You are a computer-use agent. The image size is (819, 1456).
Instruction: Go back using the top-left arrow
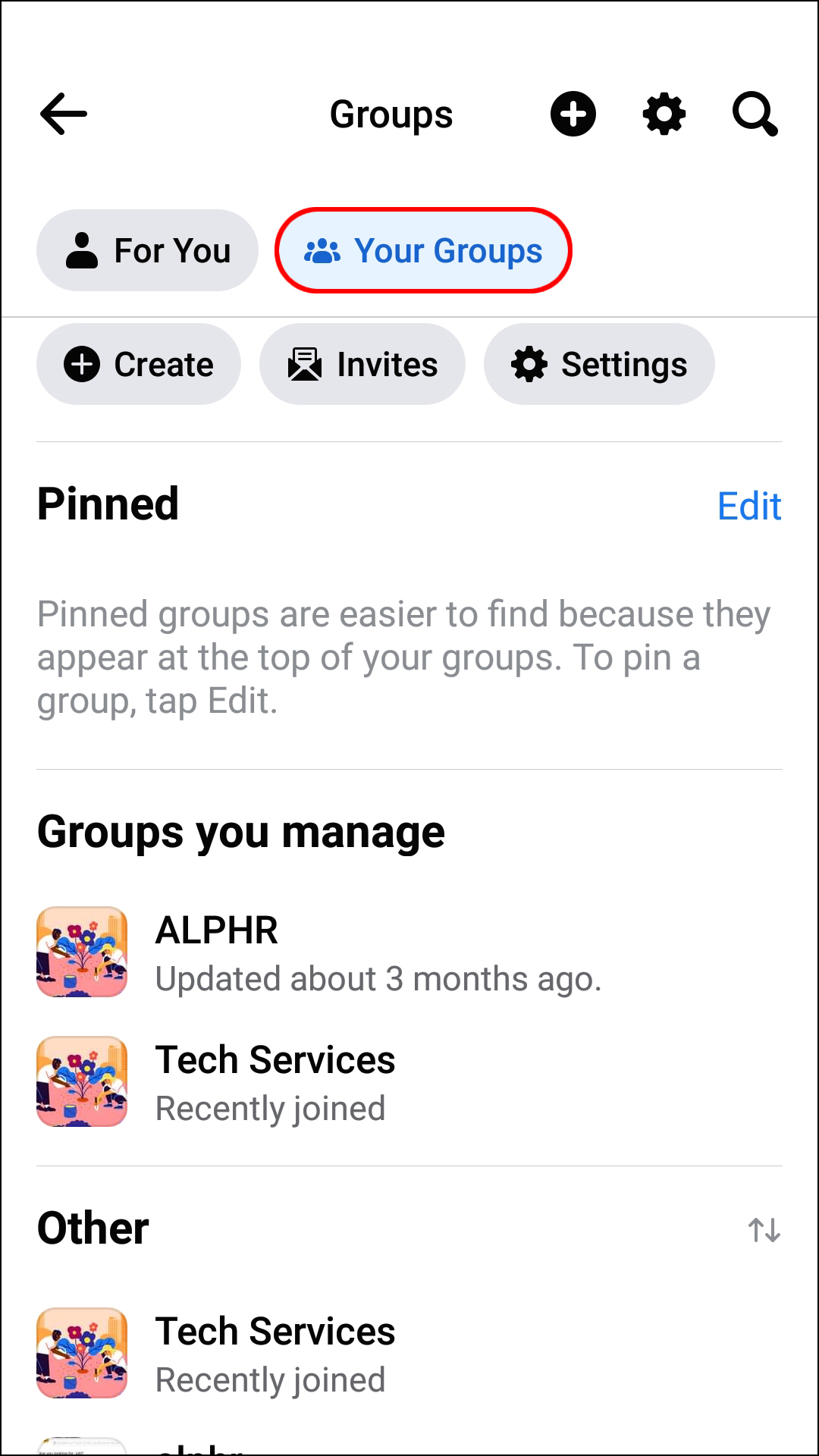coord(64,115)
